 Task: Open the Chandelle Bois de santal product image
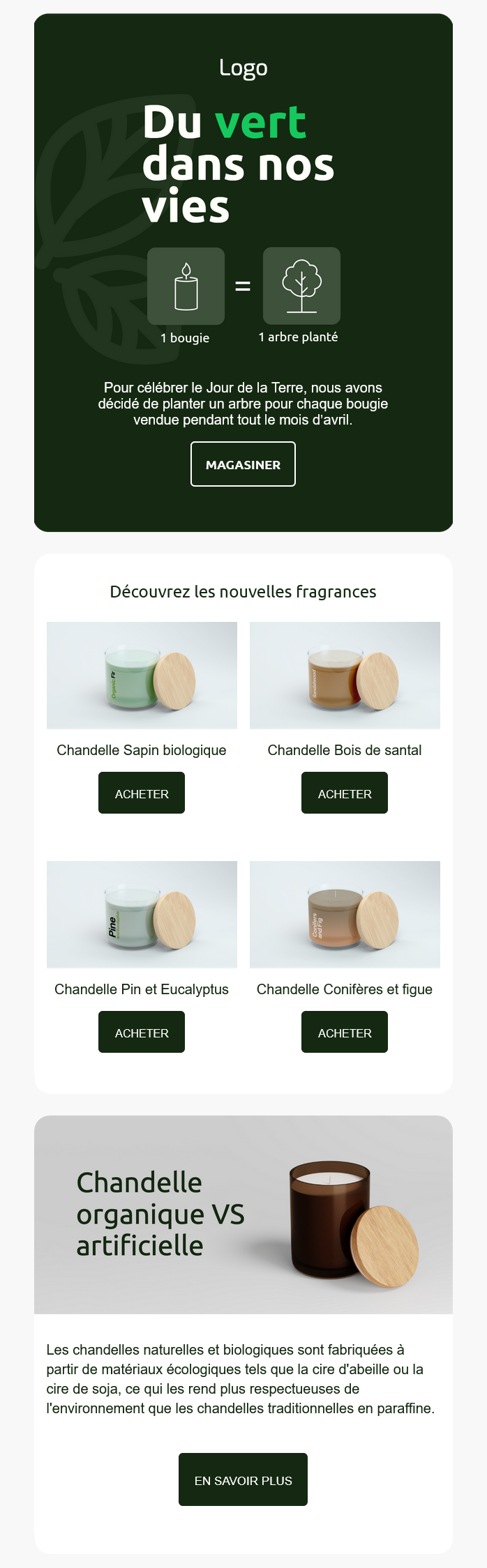tap(345, 675)
